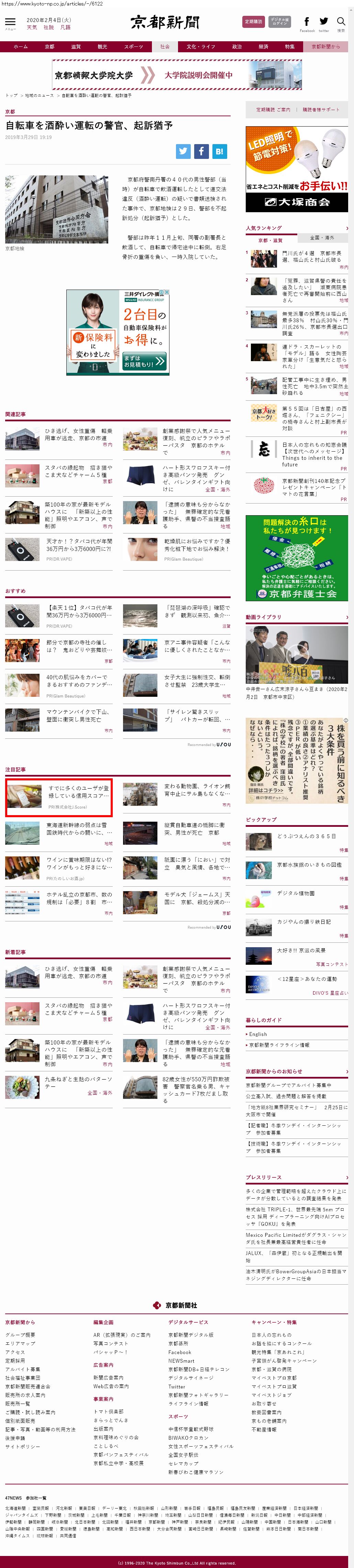Share the article on Facebook
Image resolution: width=354 pixels, height=1568 pixels.
[x=201, y=152]
